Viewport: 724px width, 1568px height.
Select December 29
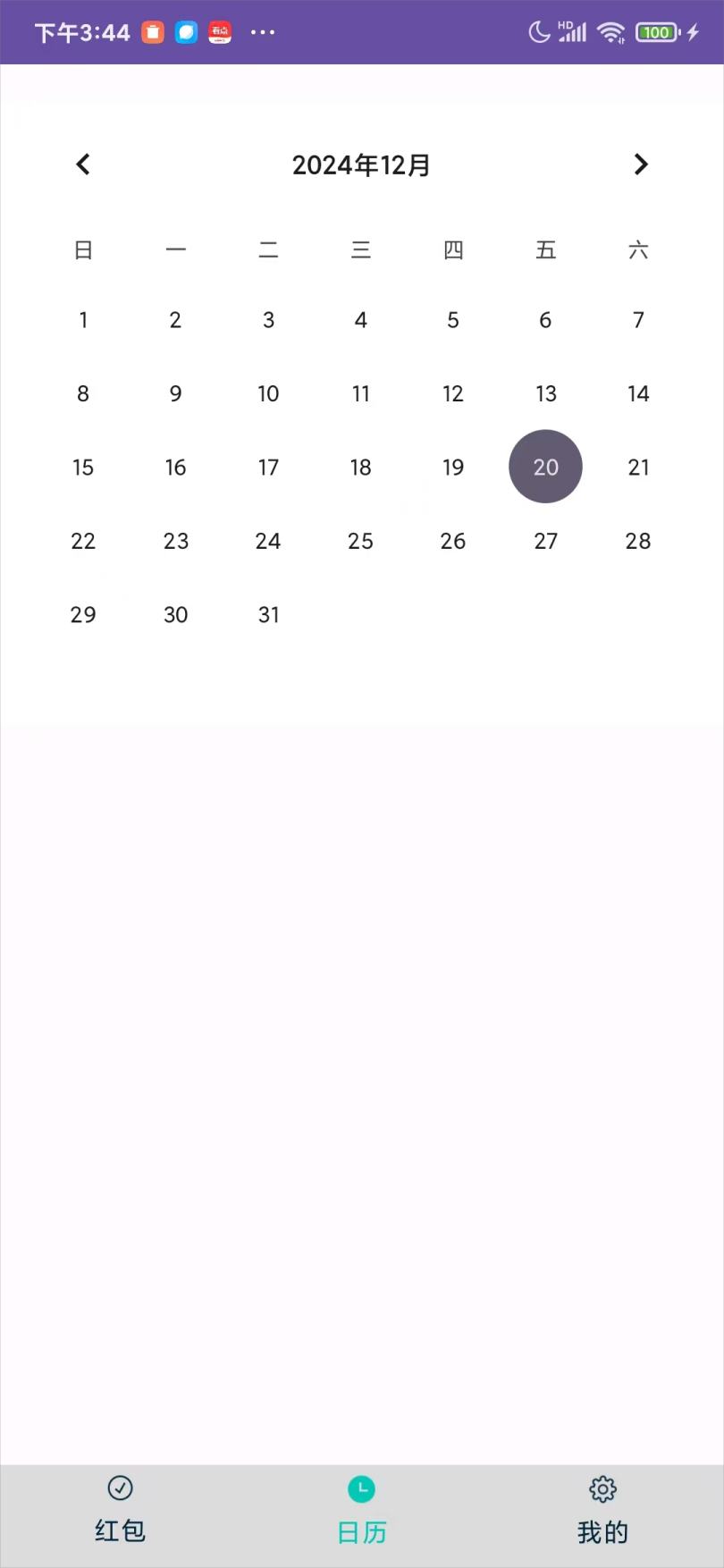pos(83,615)
